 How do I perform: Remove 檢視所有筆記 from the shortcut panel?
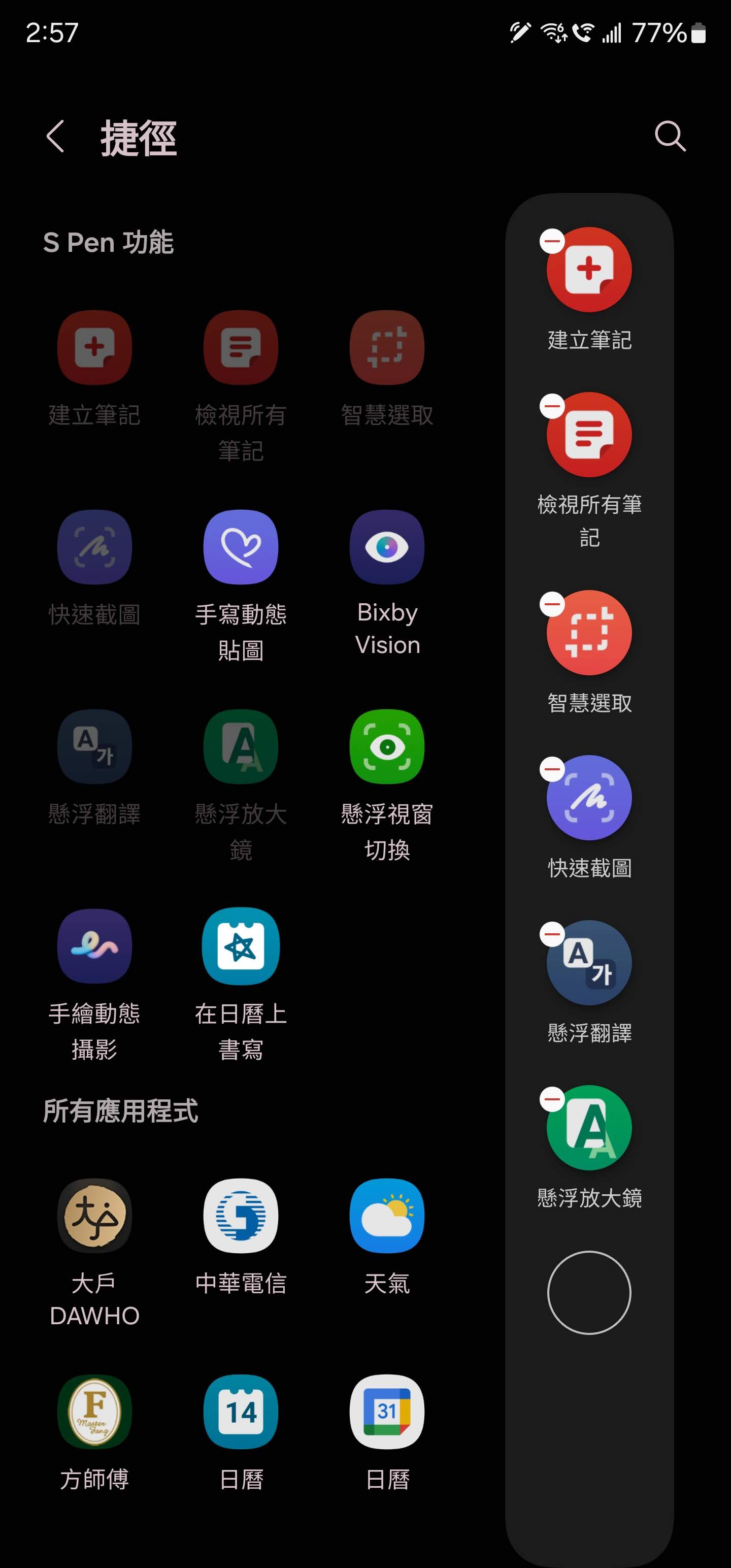pos(552,406)
